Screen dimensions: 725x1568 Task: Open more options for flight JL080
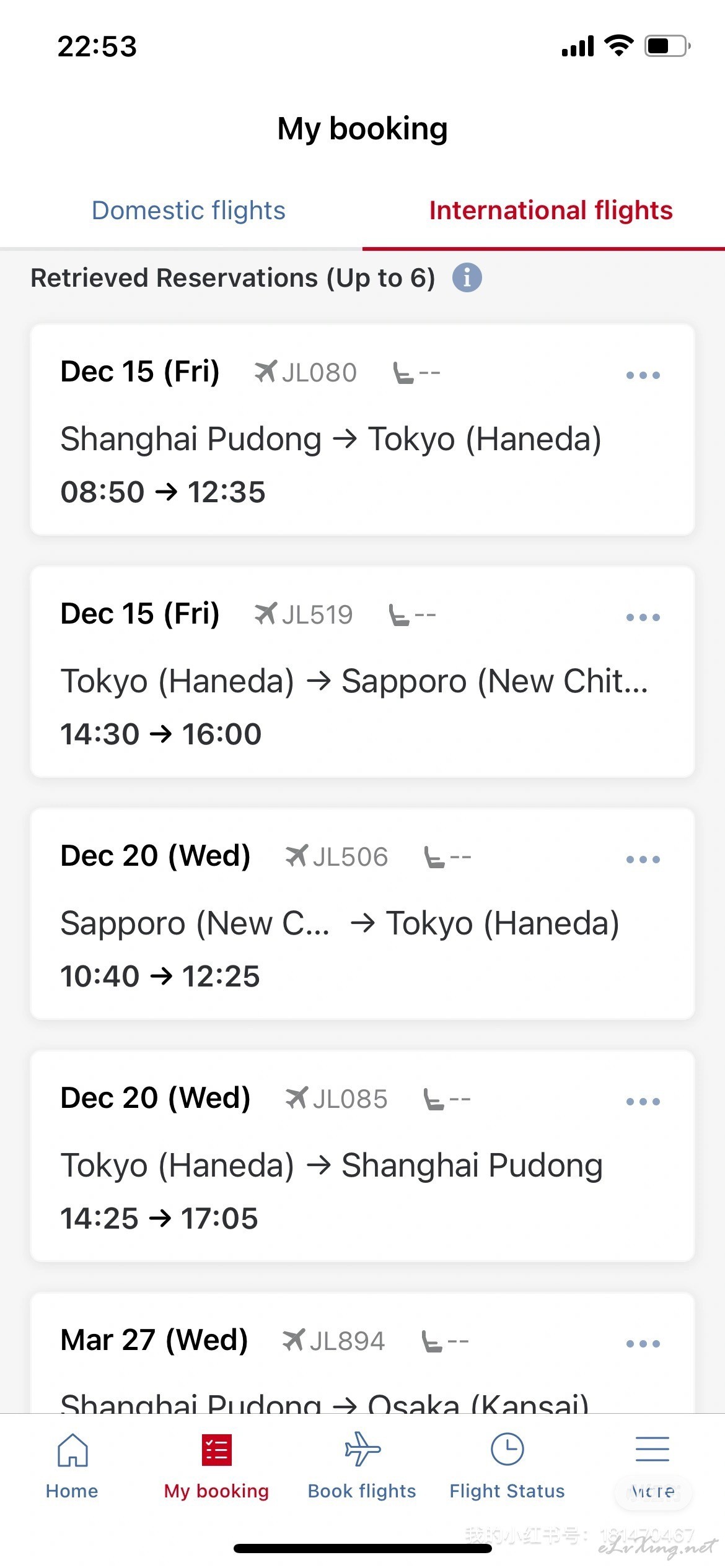tap(643, 375)
